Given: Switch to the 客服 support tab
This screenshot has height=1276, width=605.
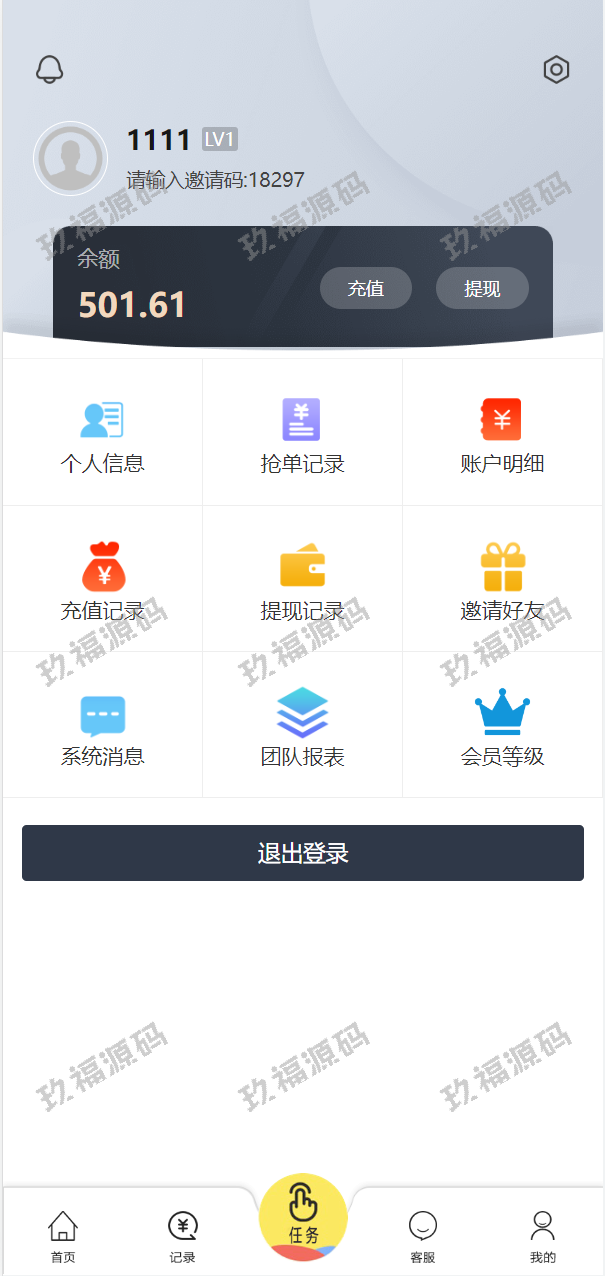Looking at the screenshot, I should pyautogui.click(x=423, y=1236).
